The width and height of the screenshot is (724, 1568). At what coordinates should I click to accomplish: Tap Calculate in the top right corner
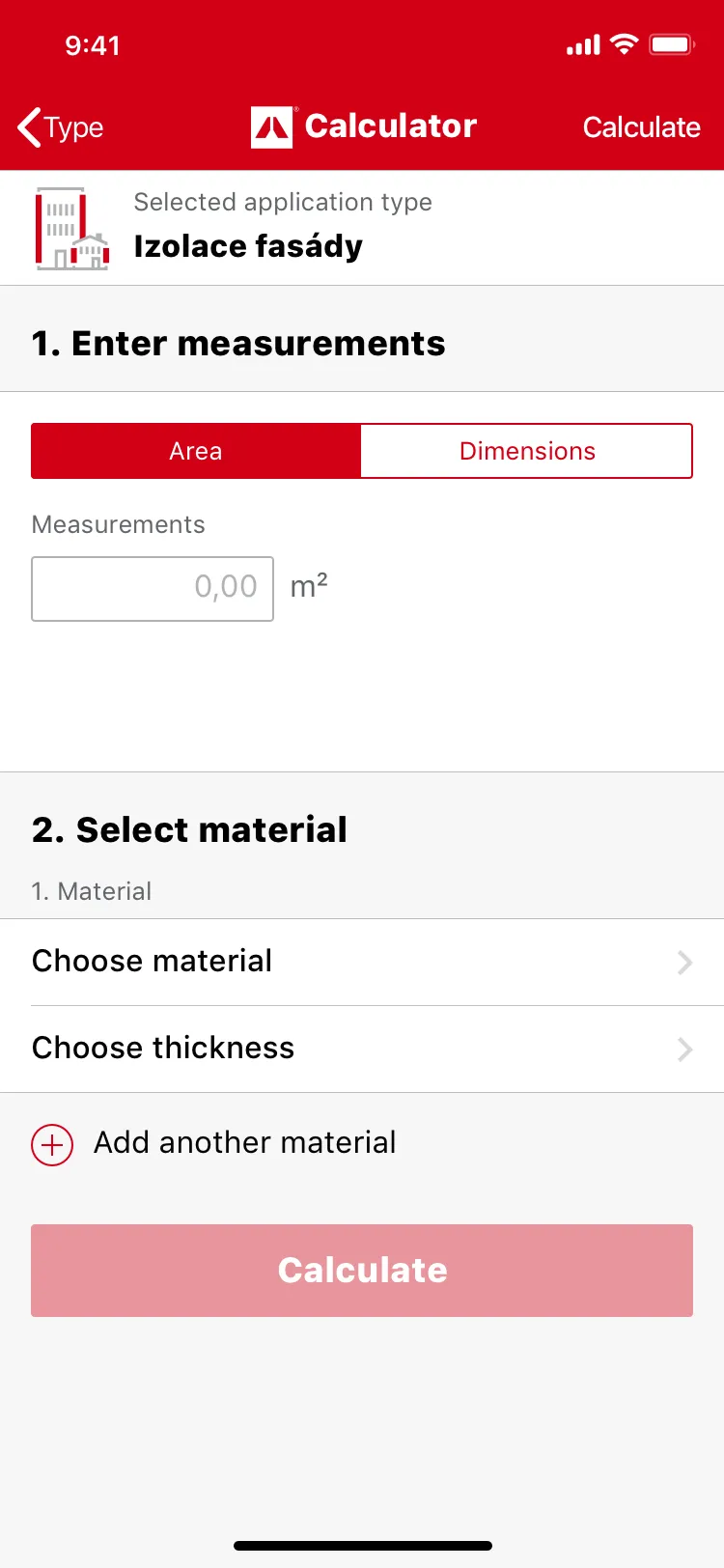coord(641,126)
